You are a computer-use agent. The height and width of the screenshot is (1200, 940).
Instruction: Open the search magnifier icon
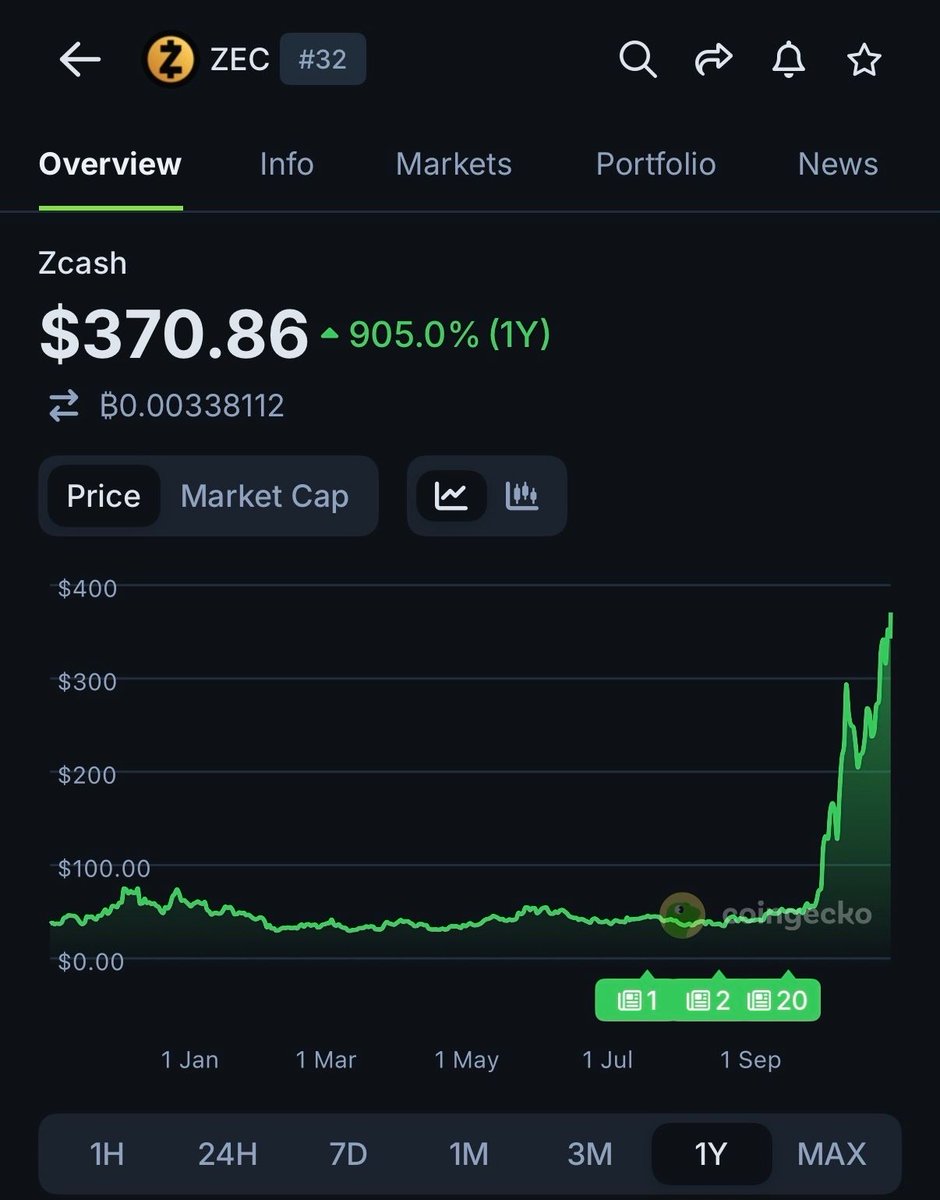pyautogui.click(x=637, y=61)
